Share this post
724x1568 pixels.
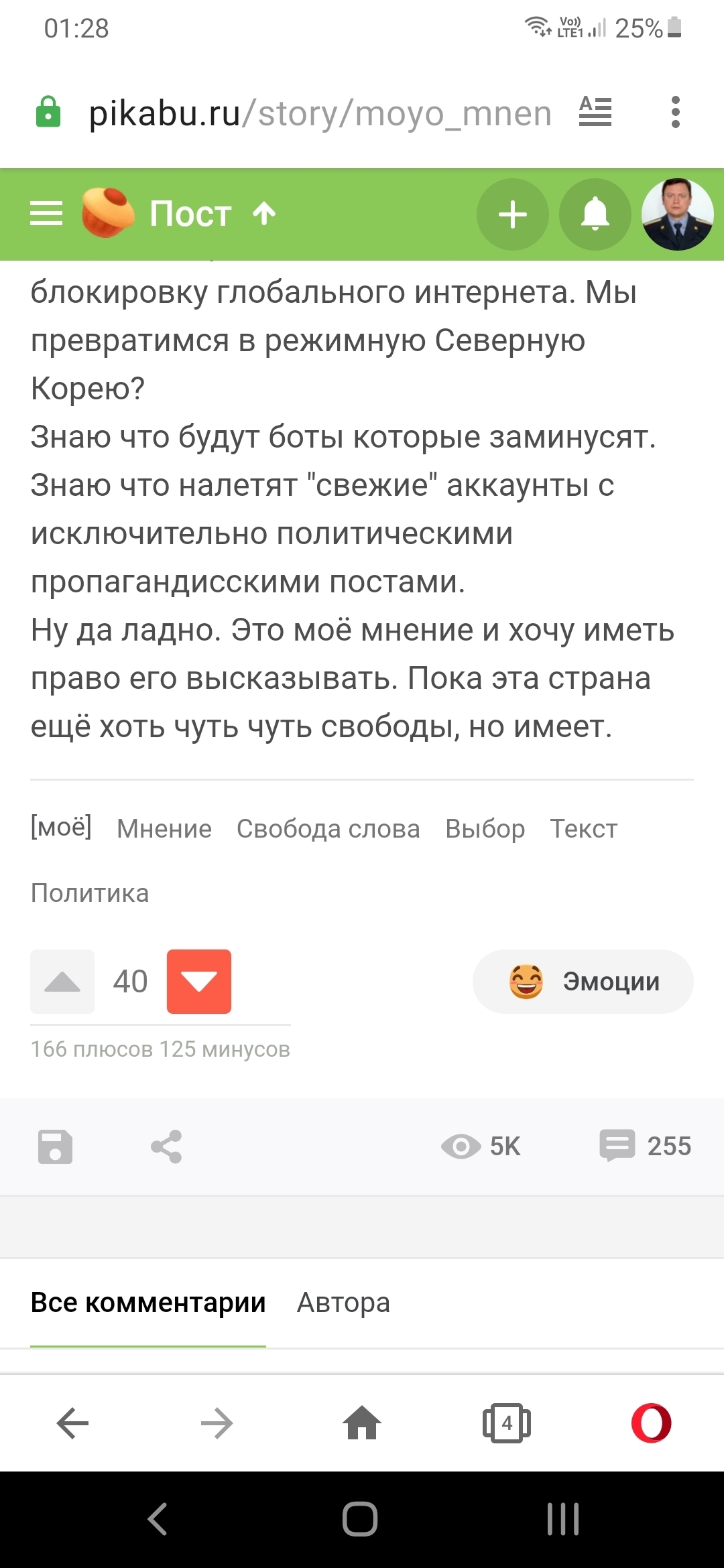click(166, 1147)
